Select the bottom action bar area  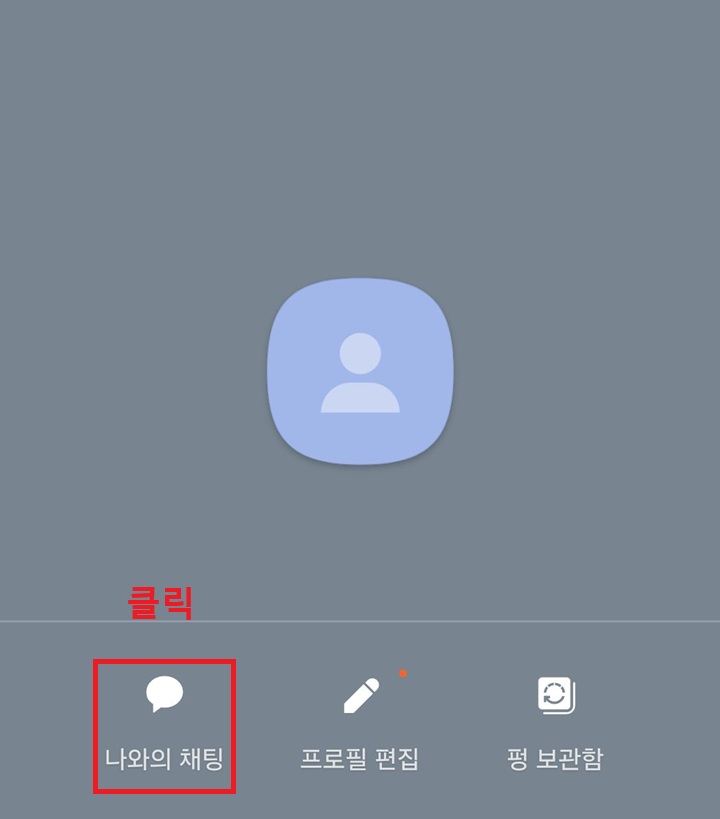(x=360, y=720)
